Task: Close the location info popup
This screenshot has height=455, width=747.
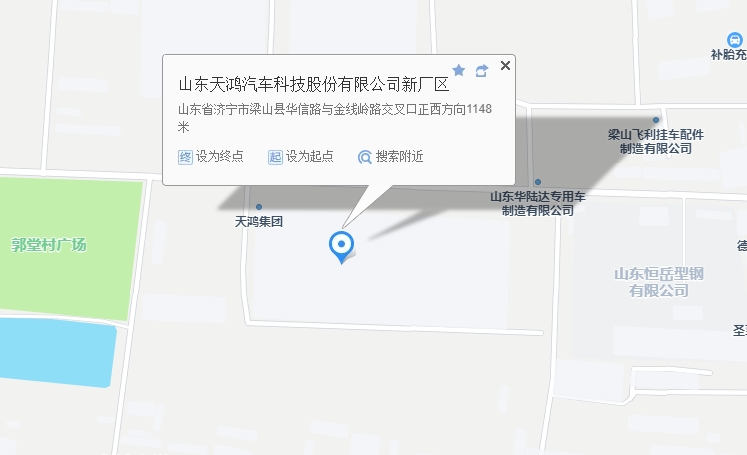Action: coord(505,66)
